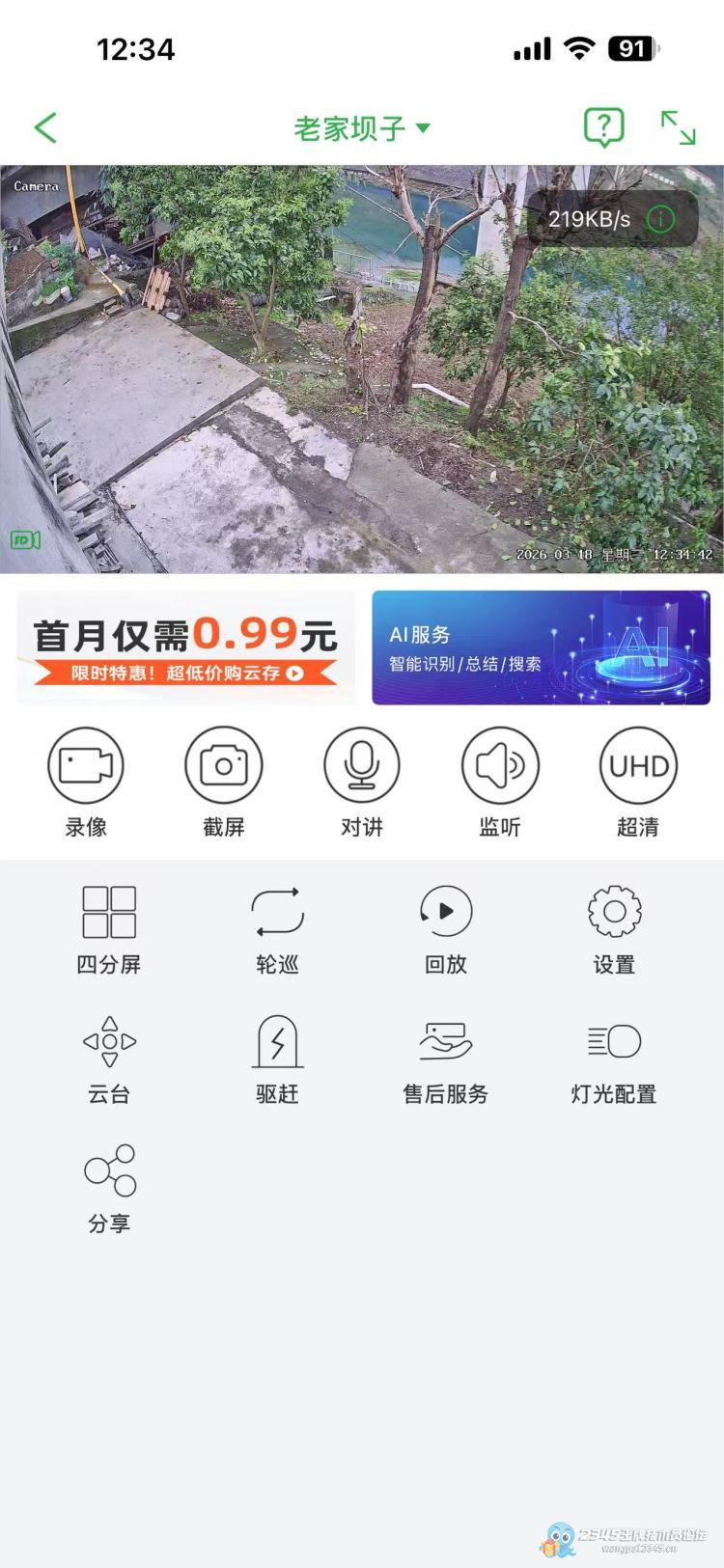The width and height of the screenshot is (724, 1568).
Task: Open the help question mark icon
Action: (x=603, y=126)
